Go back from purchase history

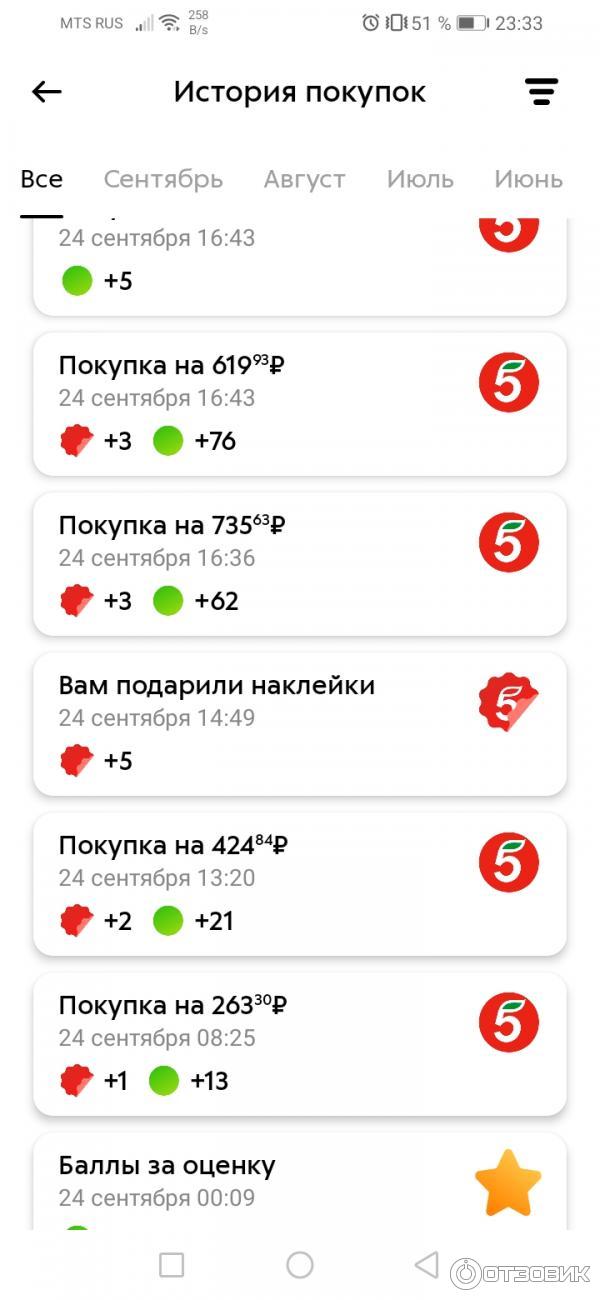(x=47, y=93)
